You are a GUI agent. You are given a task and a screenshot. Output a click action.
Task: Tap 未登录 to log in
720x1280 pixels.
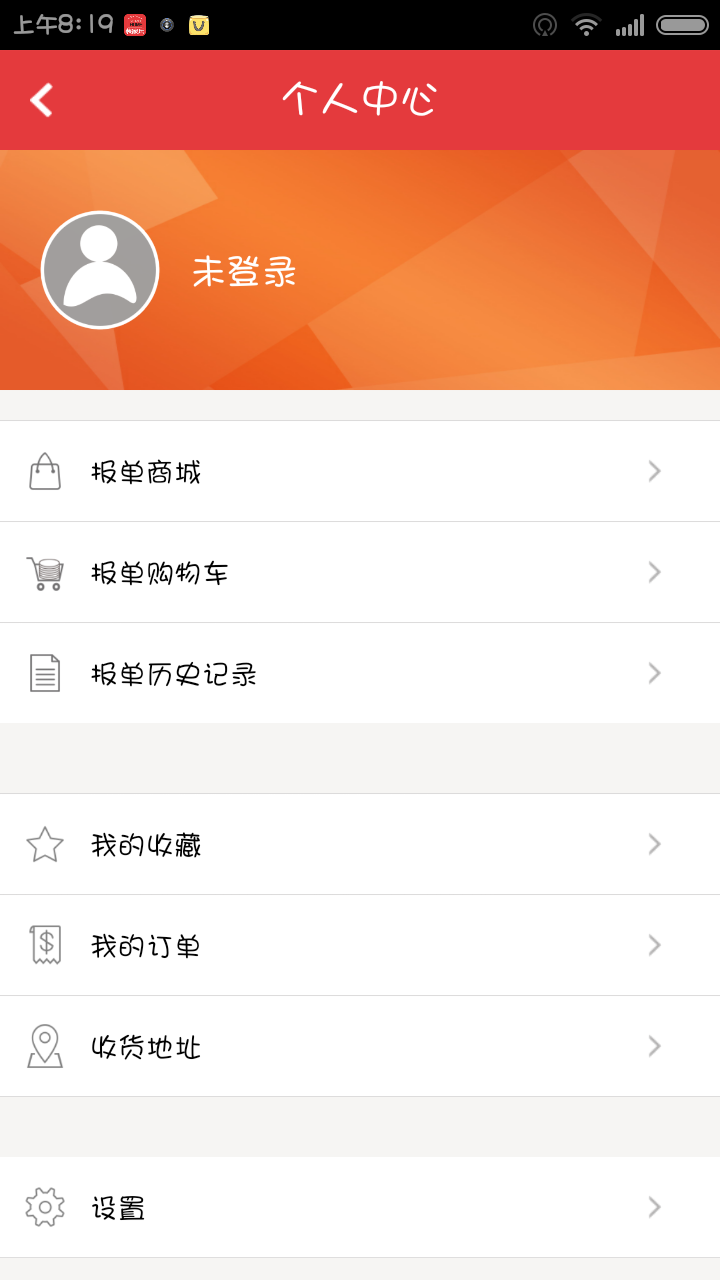pos(245,269)
